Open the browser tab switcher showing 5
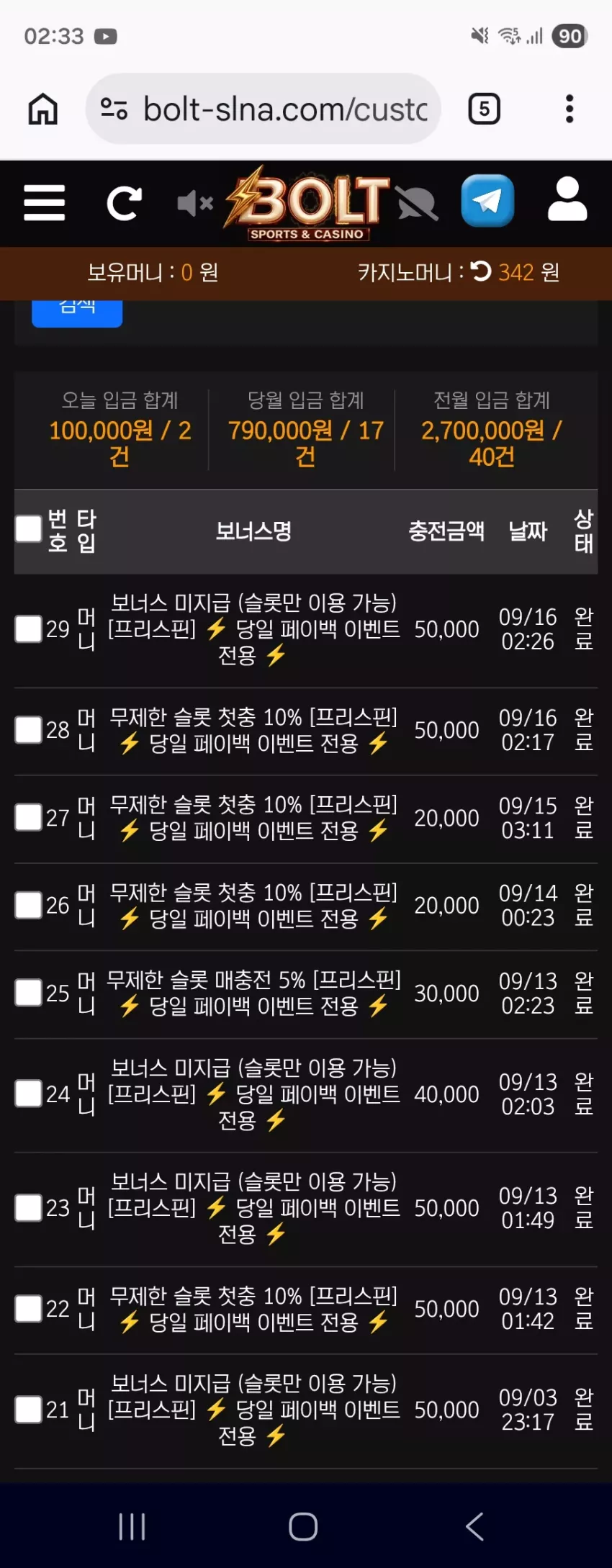Image resolution: width=612 pixels, height=1568 pixels. [484, 109]
